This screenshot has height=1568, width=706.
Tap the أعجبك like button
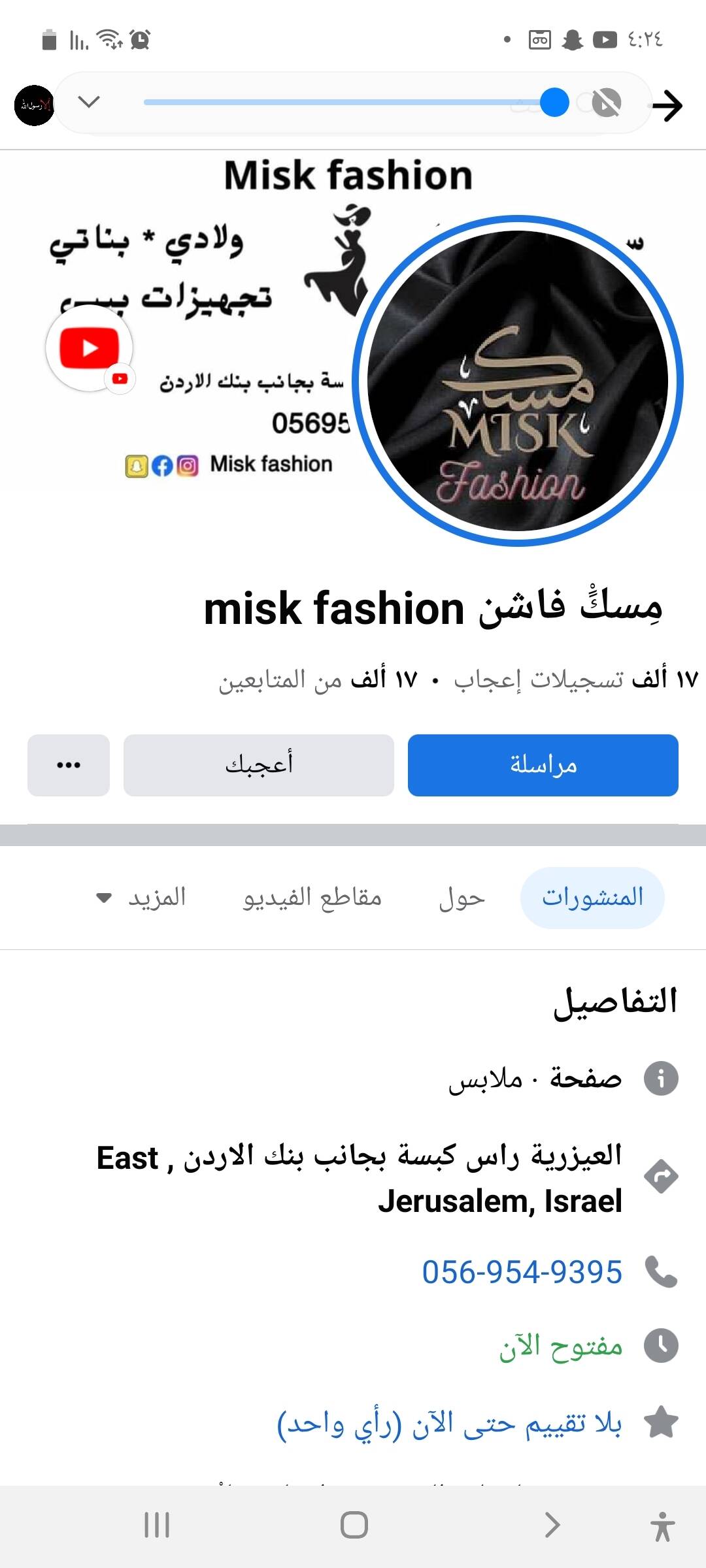click(258, 765)
